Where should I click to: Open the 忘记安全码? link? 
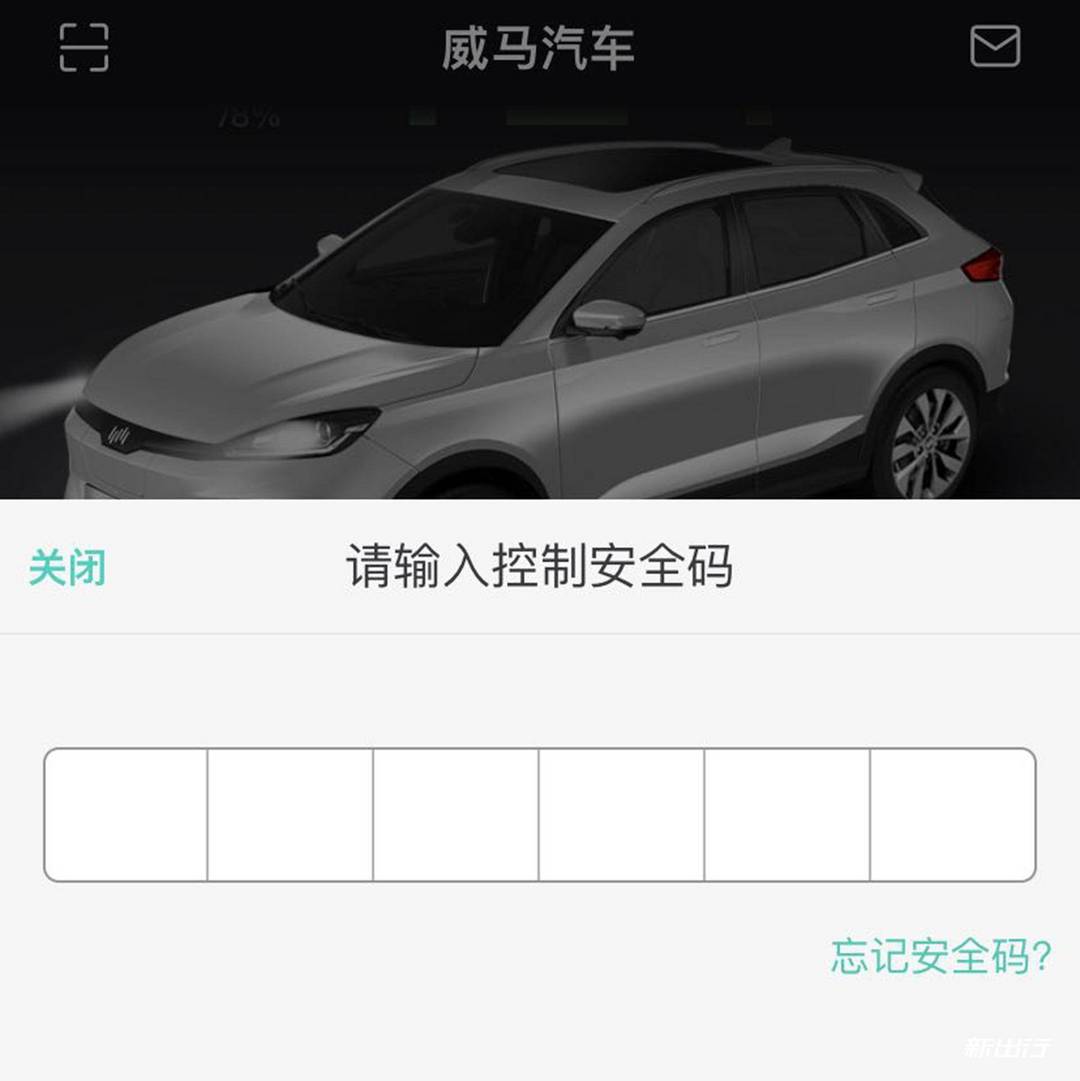[x=940, y=956]
